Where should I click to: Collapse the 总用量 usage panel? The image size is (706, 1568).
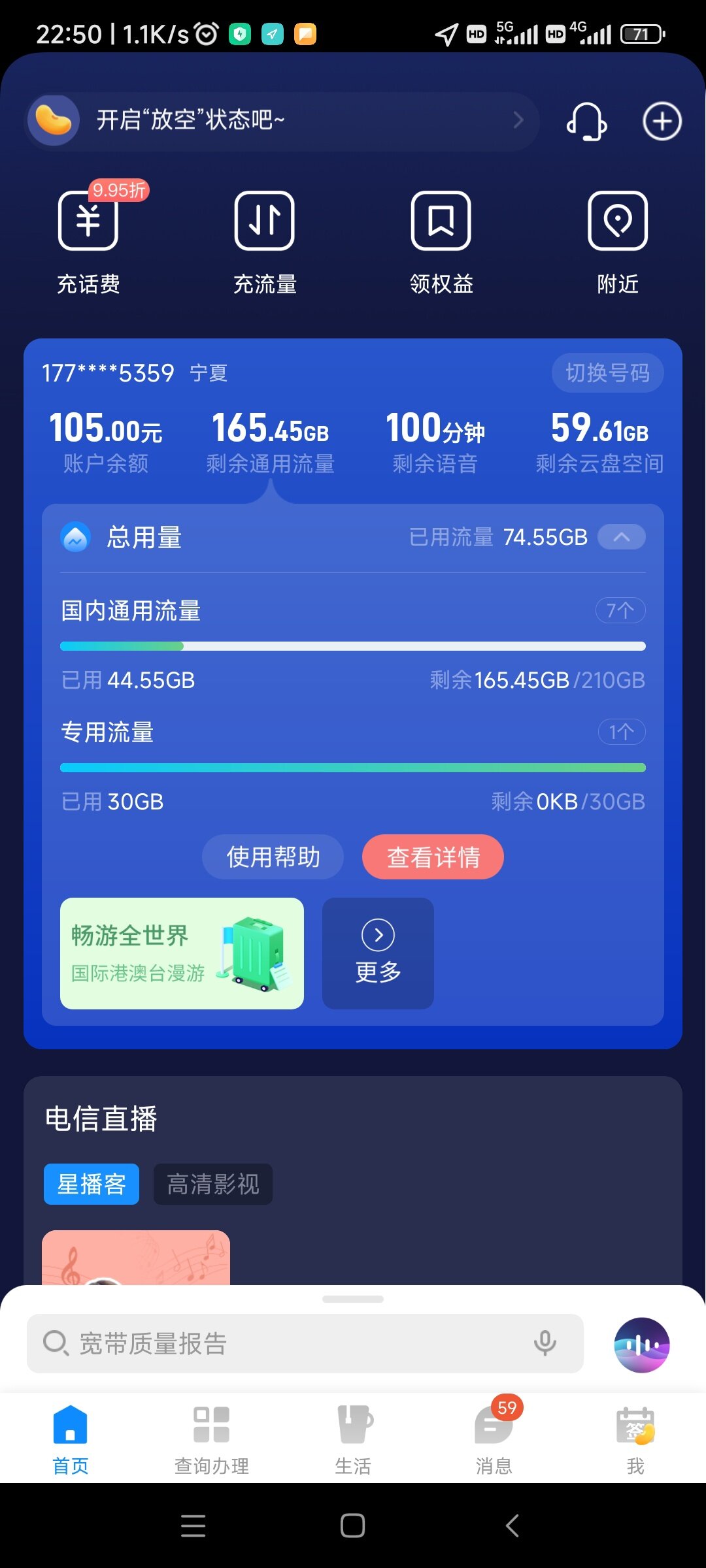pyautogui.click(x=621, y=537)
